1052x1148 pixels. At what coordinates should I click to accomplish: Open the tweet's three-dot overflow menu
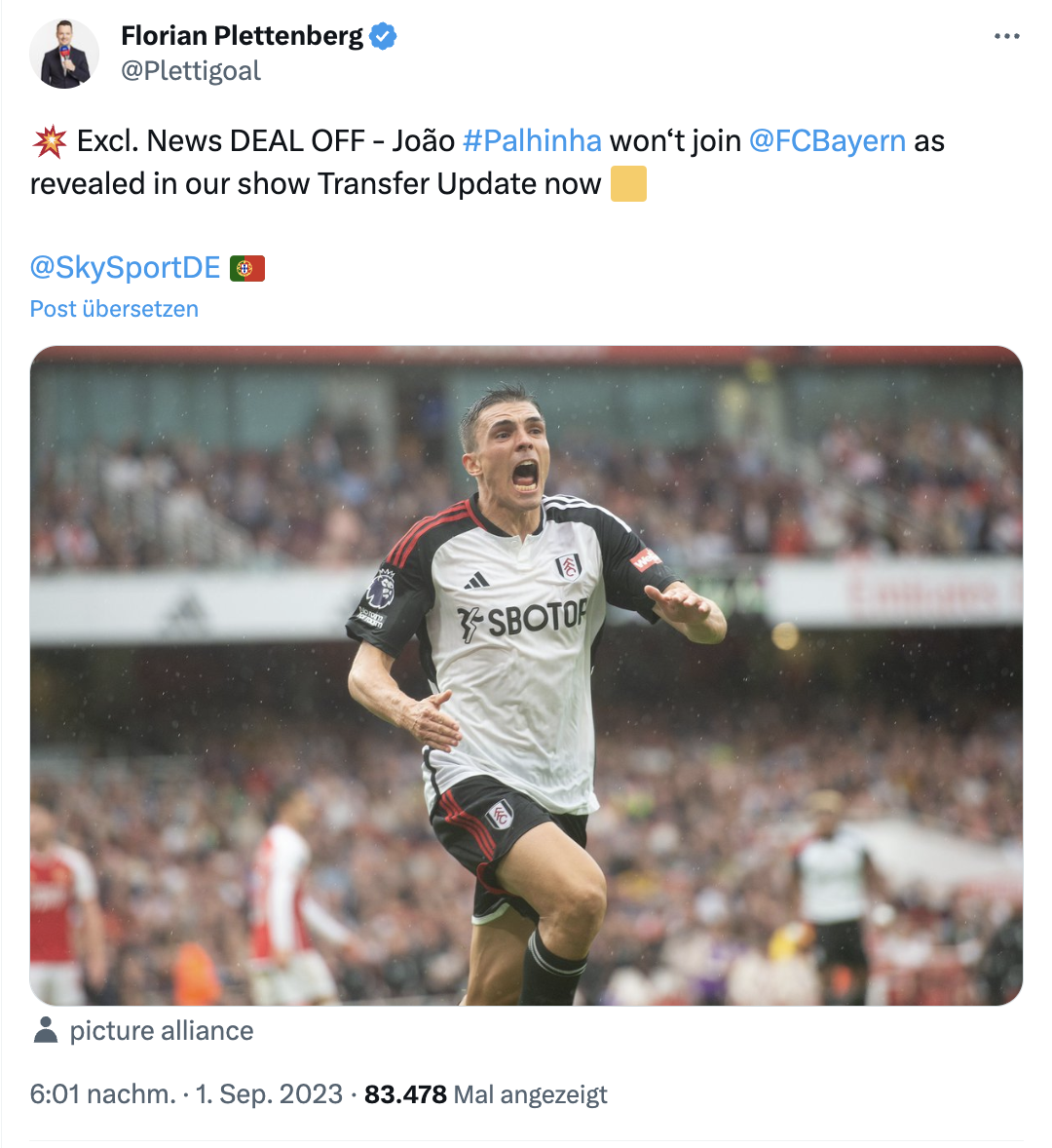(x=1006, y=37)
